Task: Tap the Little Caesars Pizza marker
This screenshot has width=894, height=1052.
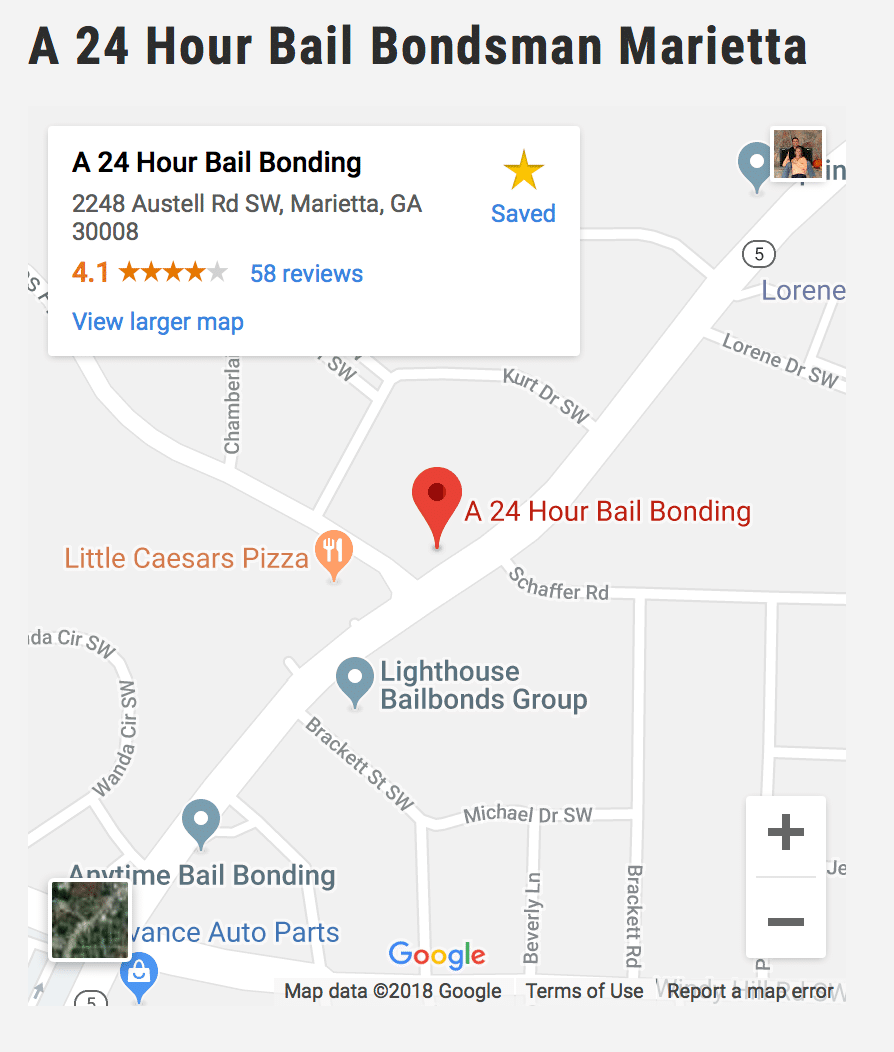Action: [x=334, y=551]
